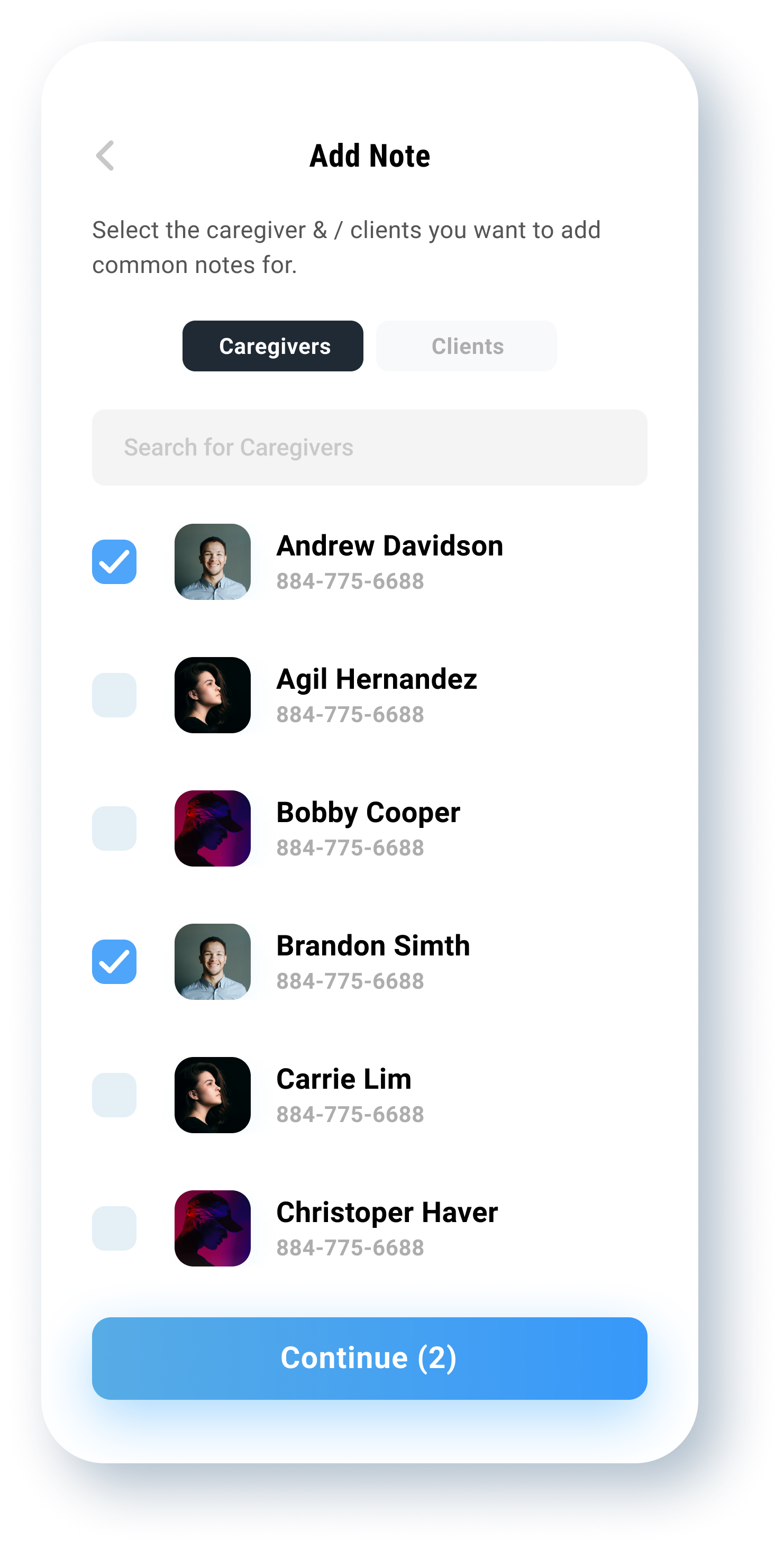Deselect Brandon Simth's checkbox
784x1549 pixels.
point(114,961)
